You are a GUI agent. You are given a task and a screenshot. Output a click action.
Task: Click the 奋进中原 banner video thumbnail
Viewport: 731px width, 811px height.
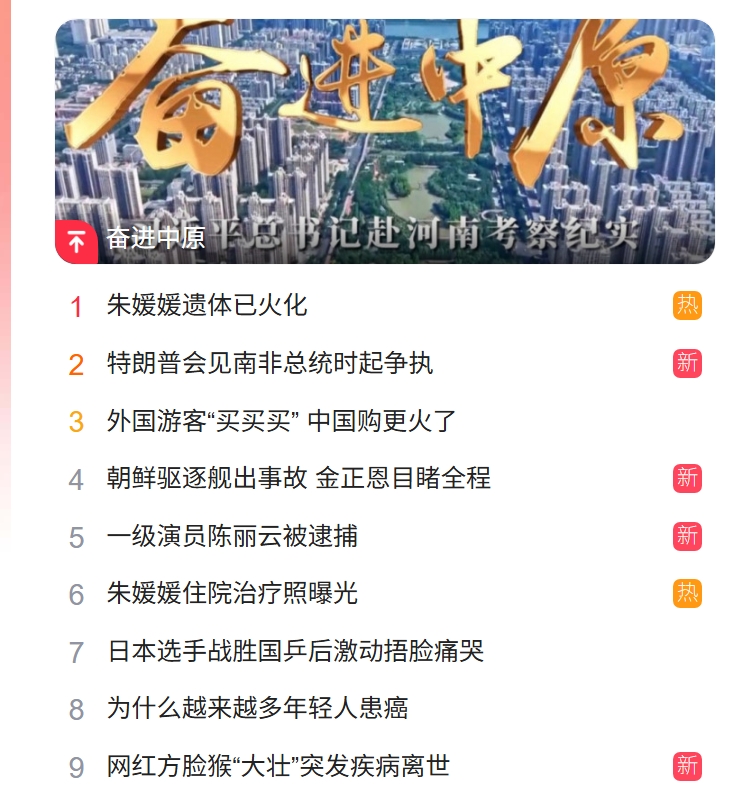point(366,130)
